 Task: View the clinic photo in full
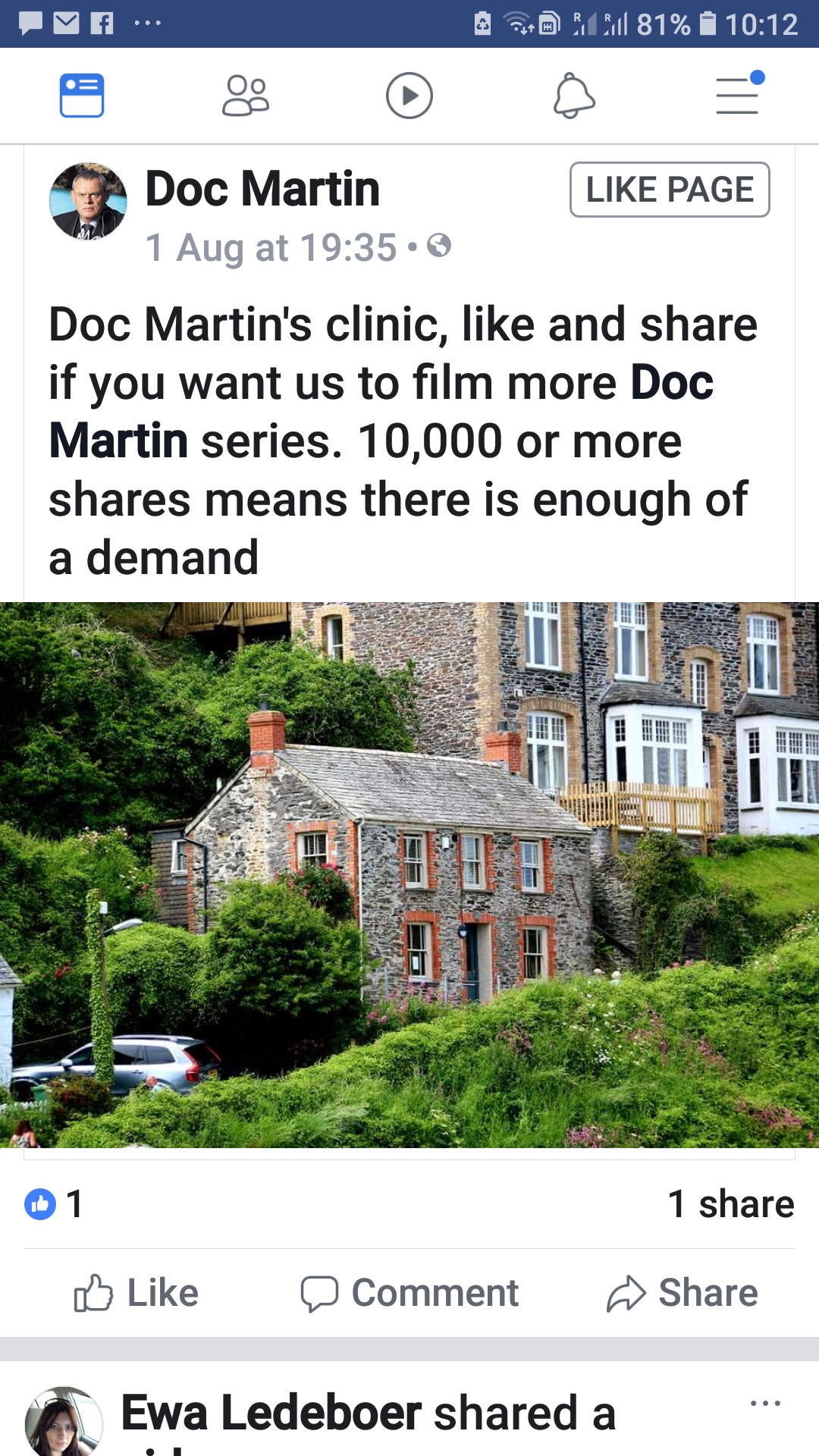point(409,874)
